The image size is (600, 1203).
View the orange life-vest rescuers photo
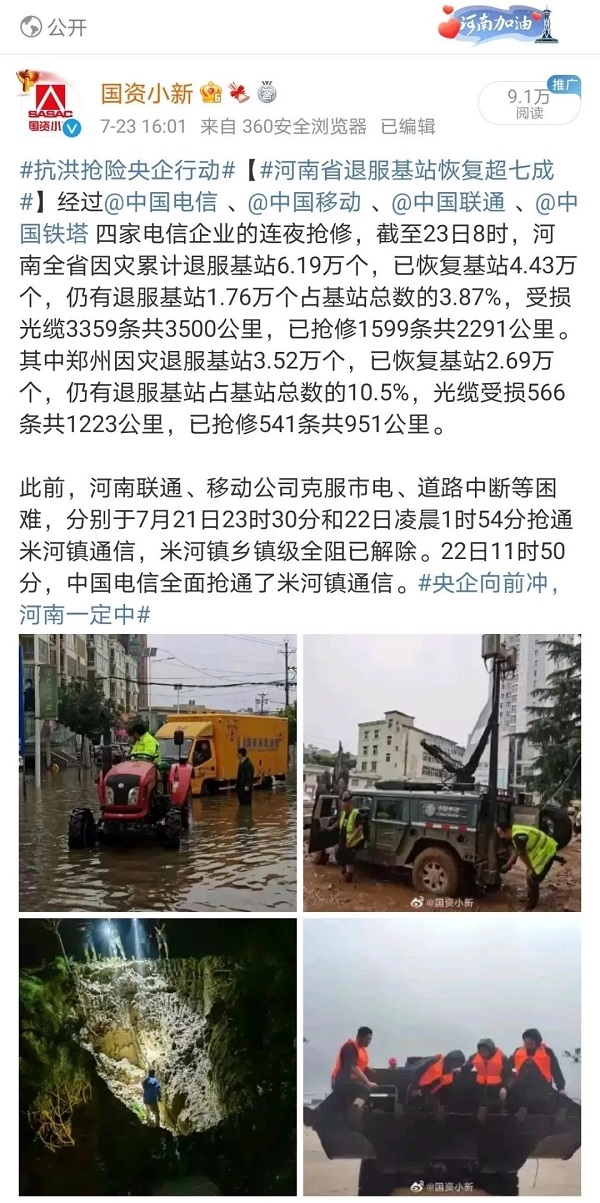click(442, 1057)
